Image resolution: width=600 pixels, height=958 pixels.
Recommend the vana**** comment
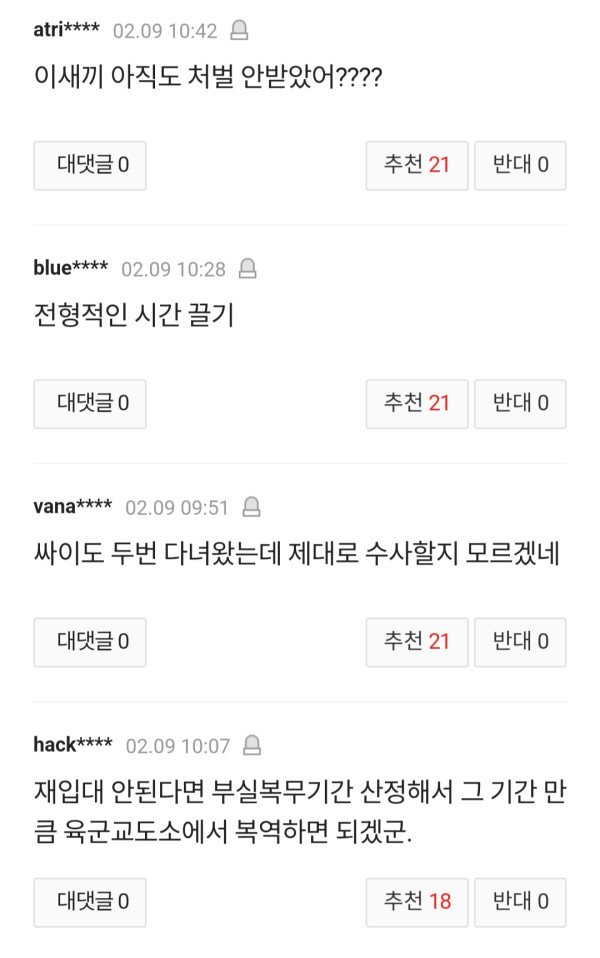pyautogui.click(x=417, y=642)
